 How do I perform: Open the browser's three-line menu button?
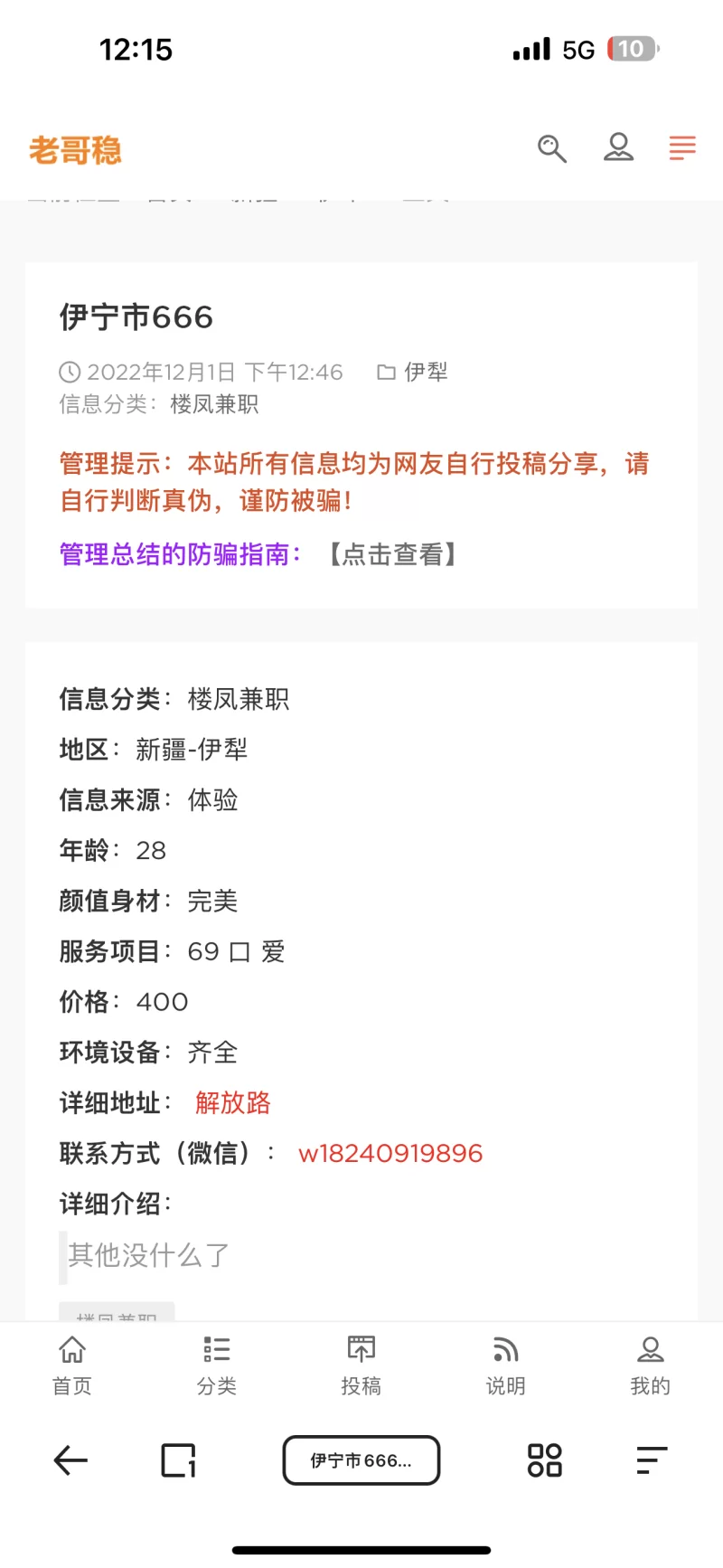pos(651,1460)
